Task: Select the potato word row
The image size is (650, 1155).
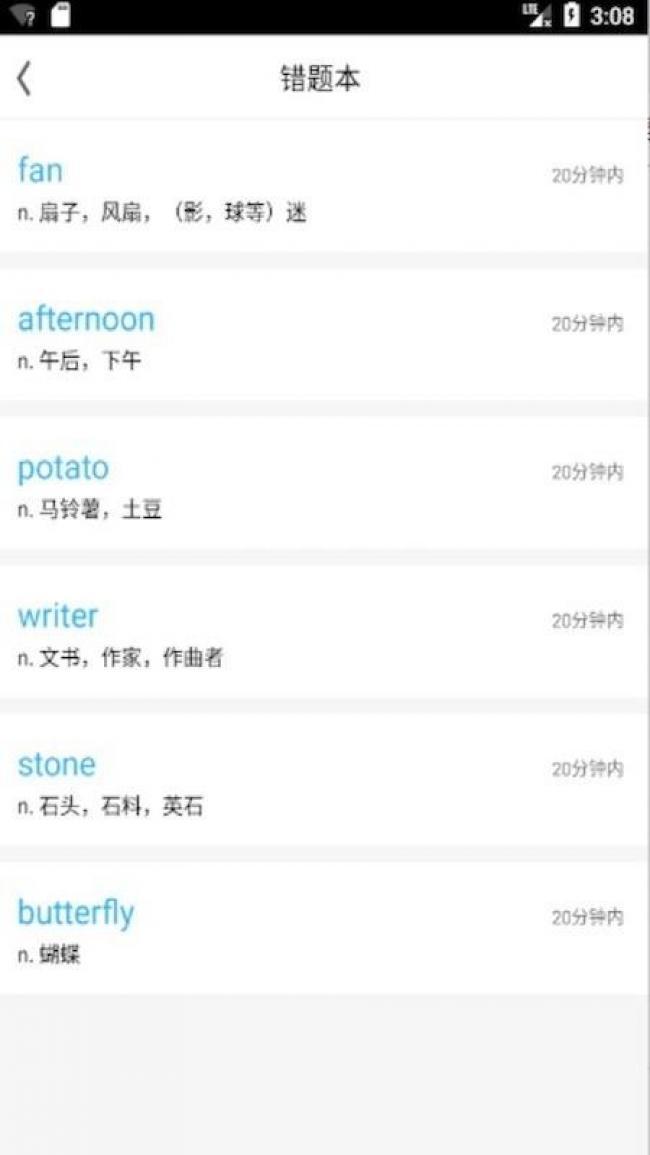Action: point(323,484)
